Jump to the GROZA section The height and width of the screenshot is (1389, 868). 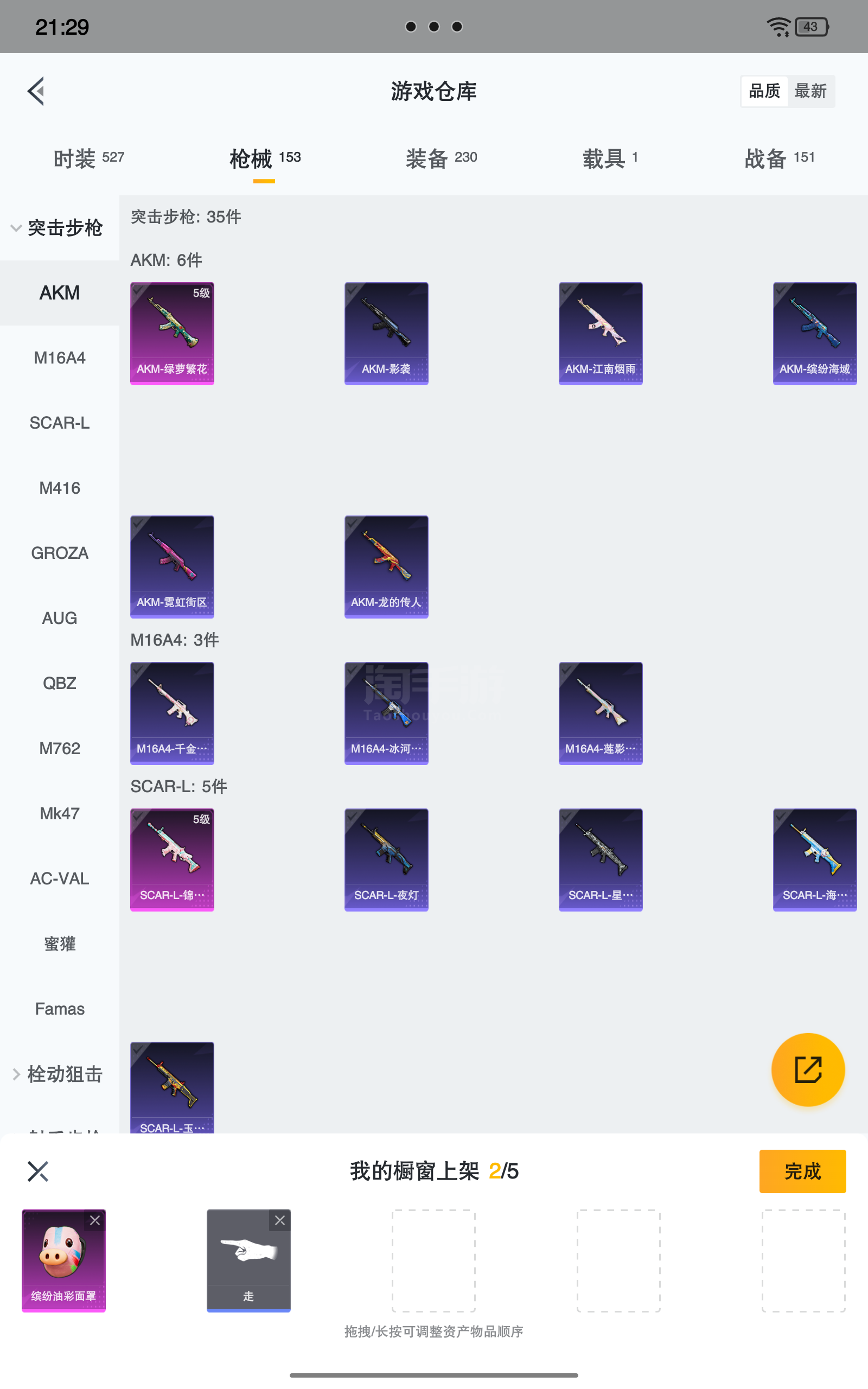pos(60,553)
